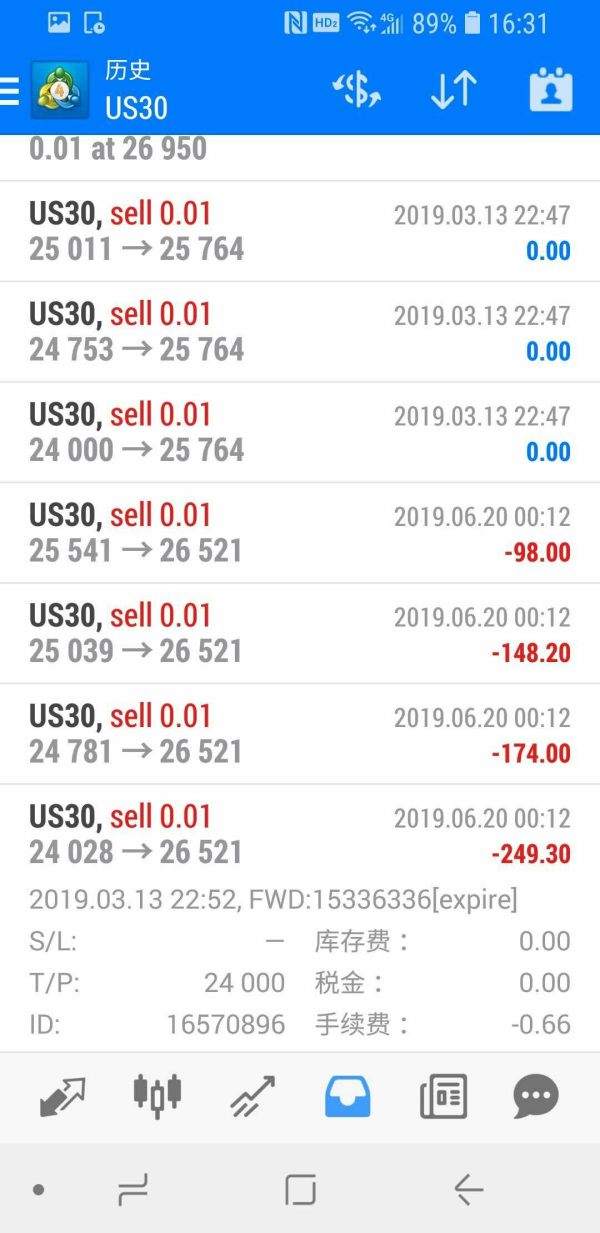Open trade details for 25 541 → 26 521

tap(300, 533)
